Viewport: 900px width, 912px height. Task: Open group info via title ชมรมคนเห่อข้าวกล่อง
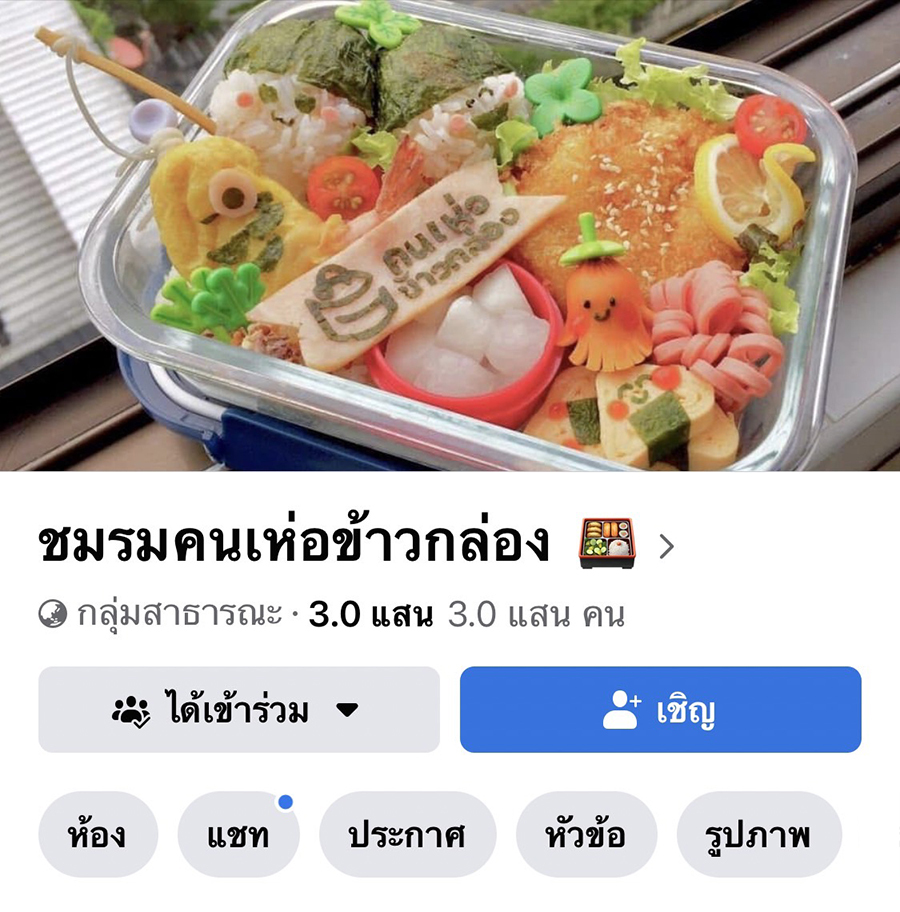click(x=295, y=545)
